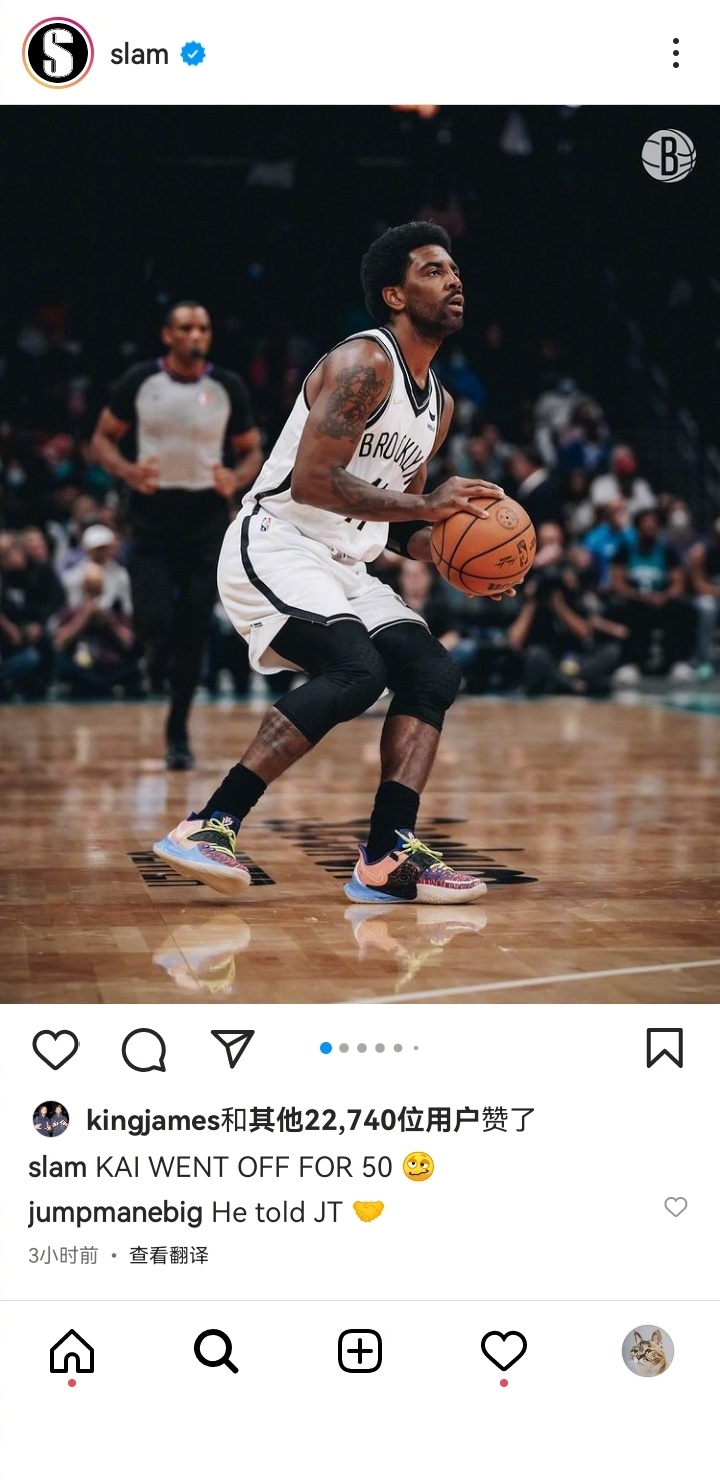Screen dimensions: 720x1480
Task: Share the post via paper plane icon
Action: point(232,1048)
